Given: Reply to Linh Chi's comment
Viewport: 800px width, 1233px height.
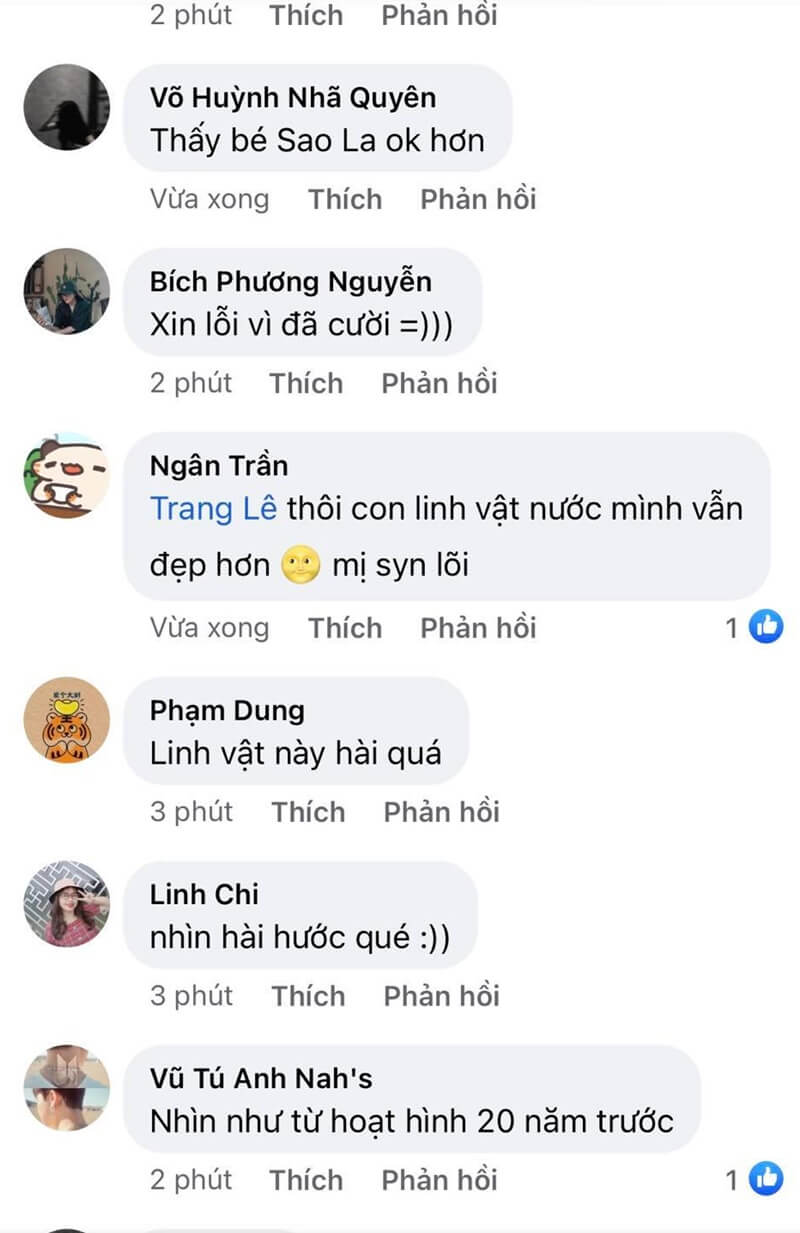Looking at the screenshot, I should tap(441, 996).
